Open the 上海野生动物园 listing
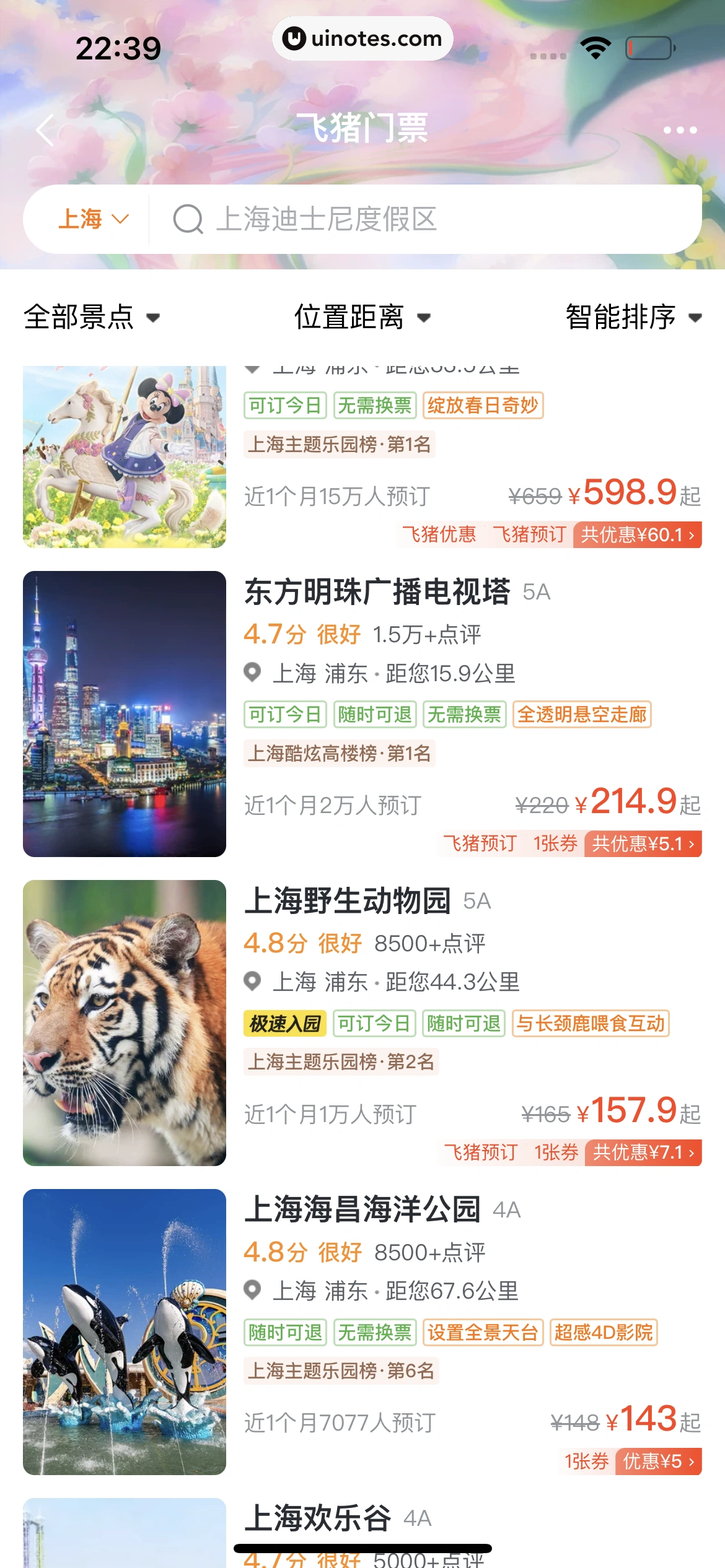The width and height of the screenshot is (725, 1568). [347, 900]
